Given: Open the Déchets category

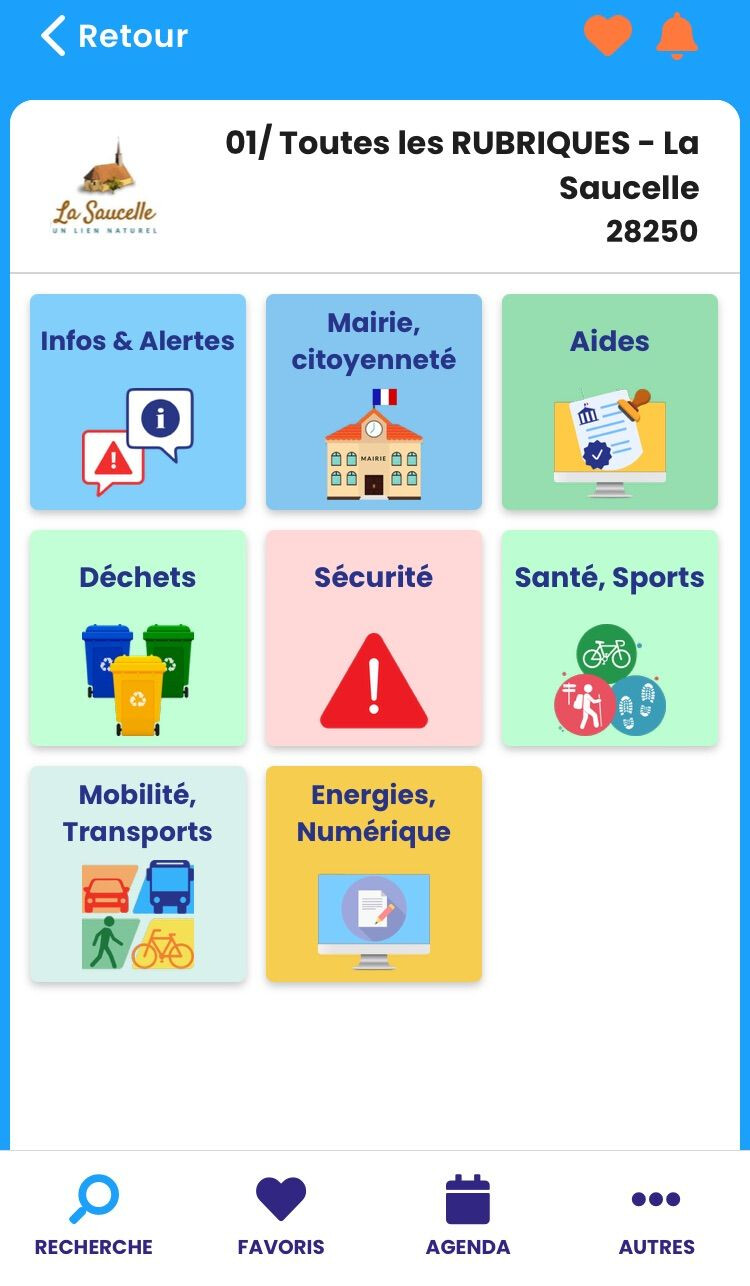Looking at the screenshot, I should click(138, 638).
